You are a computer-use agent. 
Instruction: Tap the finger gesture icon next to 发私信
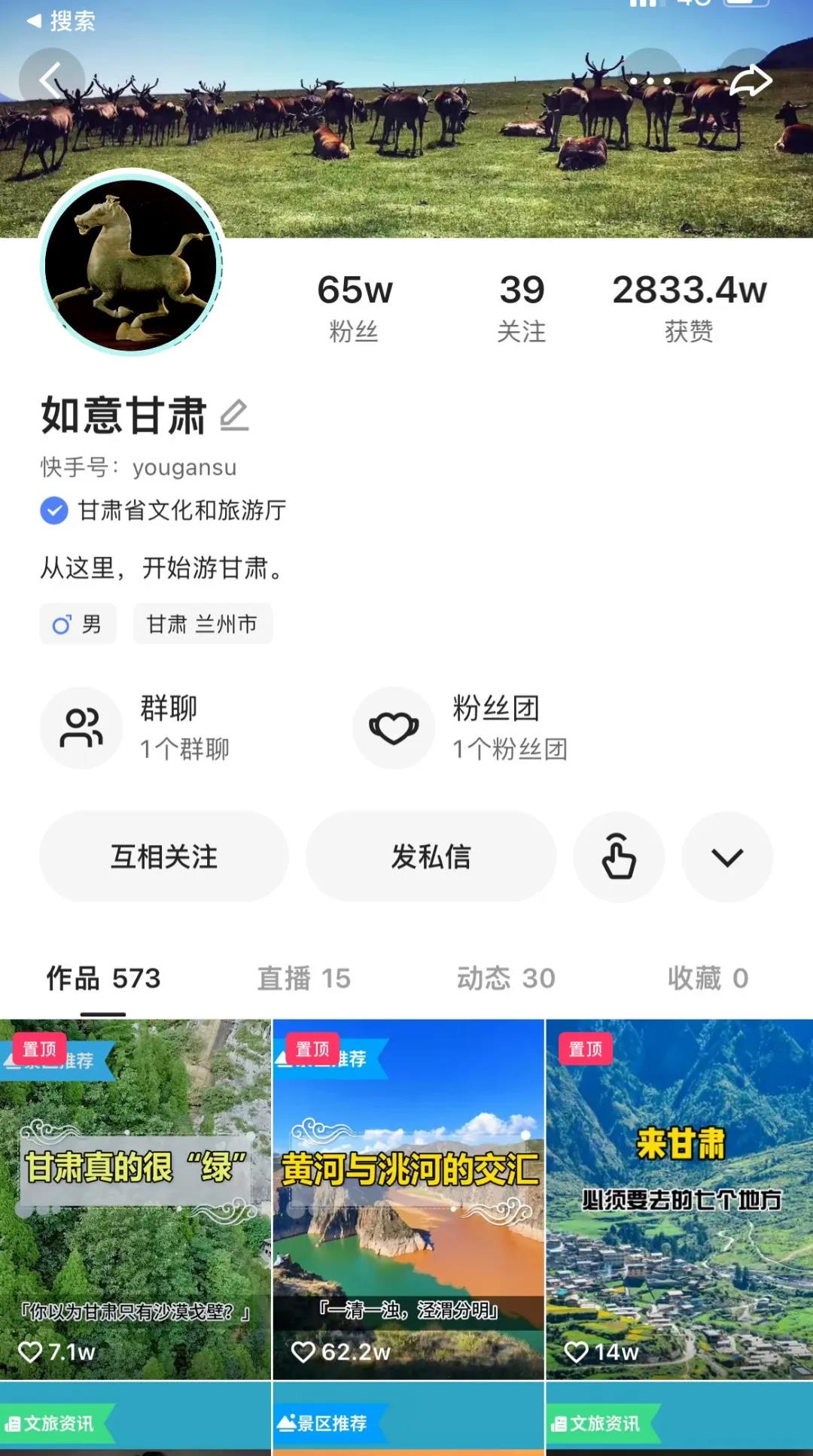coord(619,857)
